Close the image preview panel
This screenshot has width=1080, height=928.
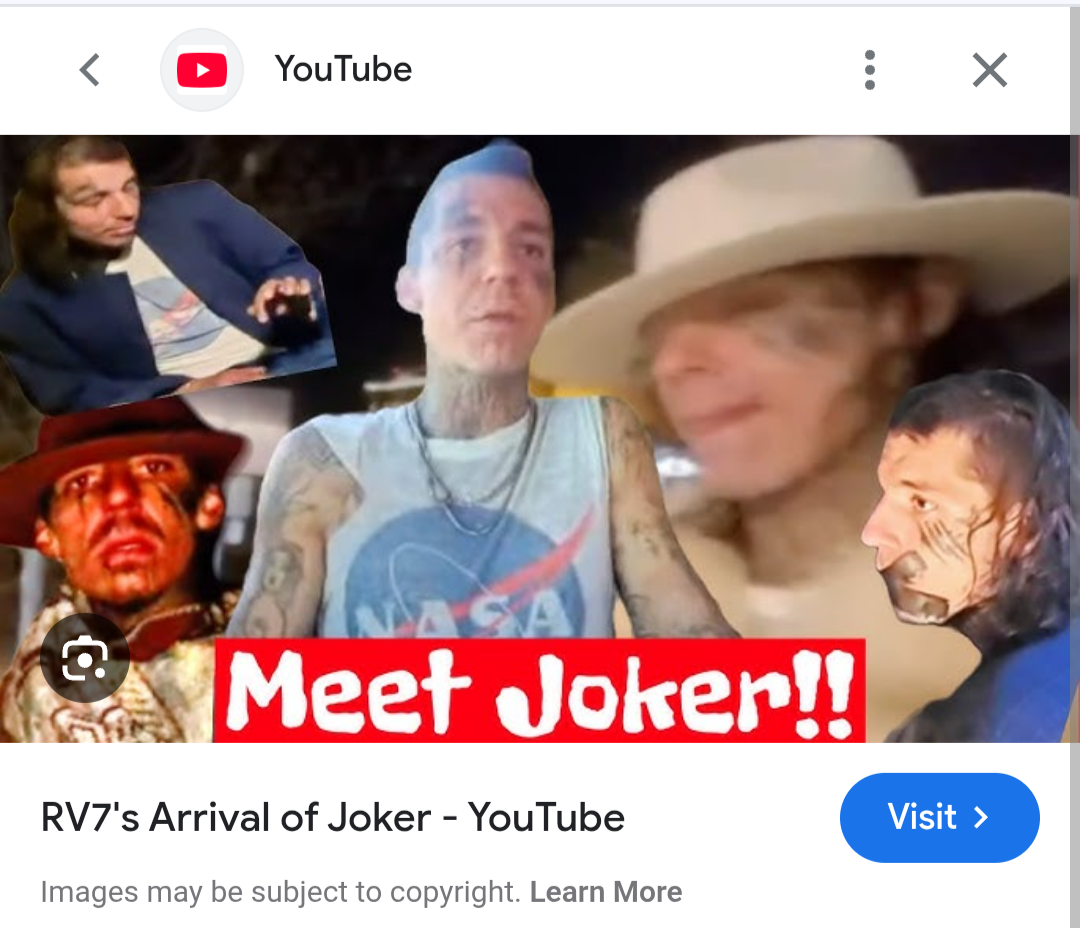[989, 70]
